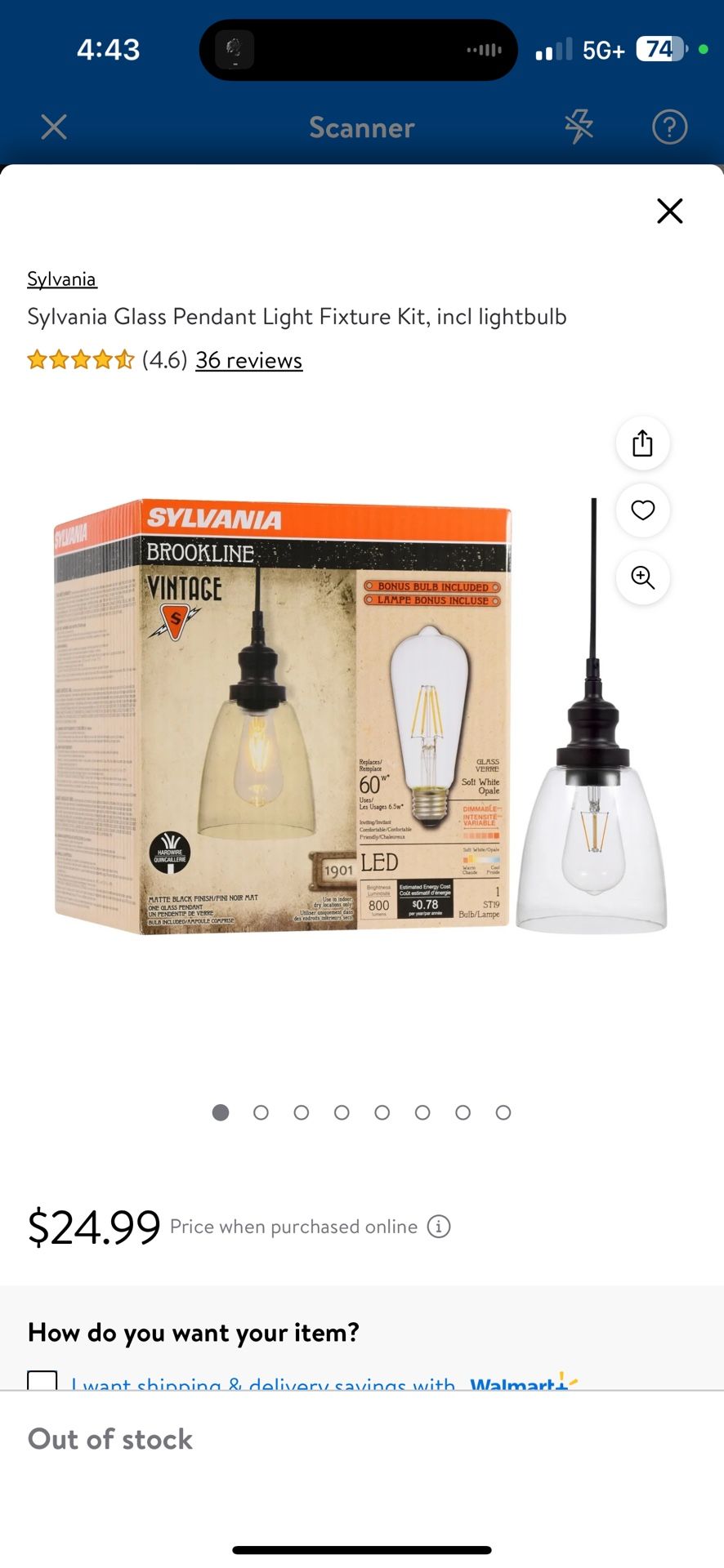Viewport: 724px width, 1568px height.
Task: Check the Walmart+ delivery savings checkbox
Action: [42, 1380]
